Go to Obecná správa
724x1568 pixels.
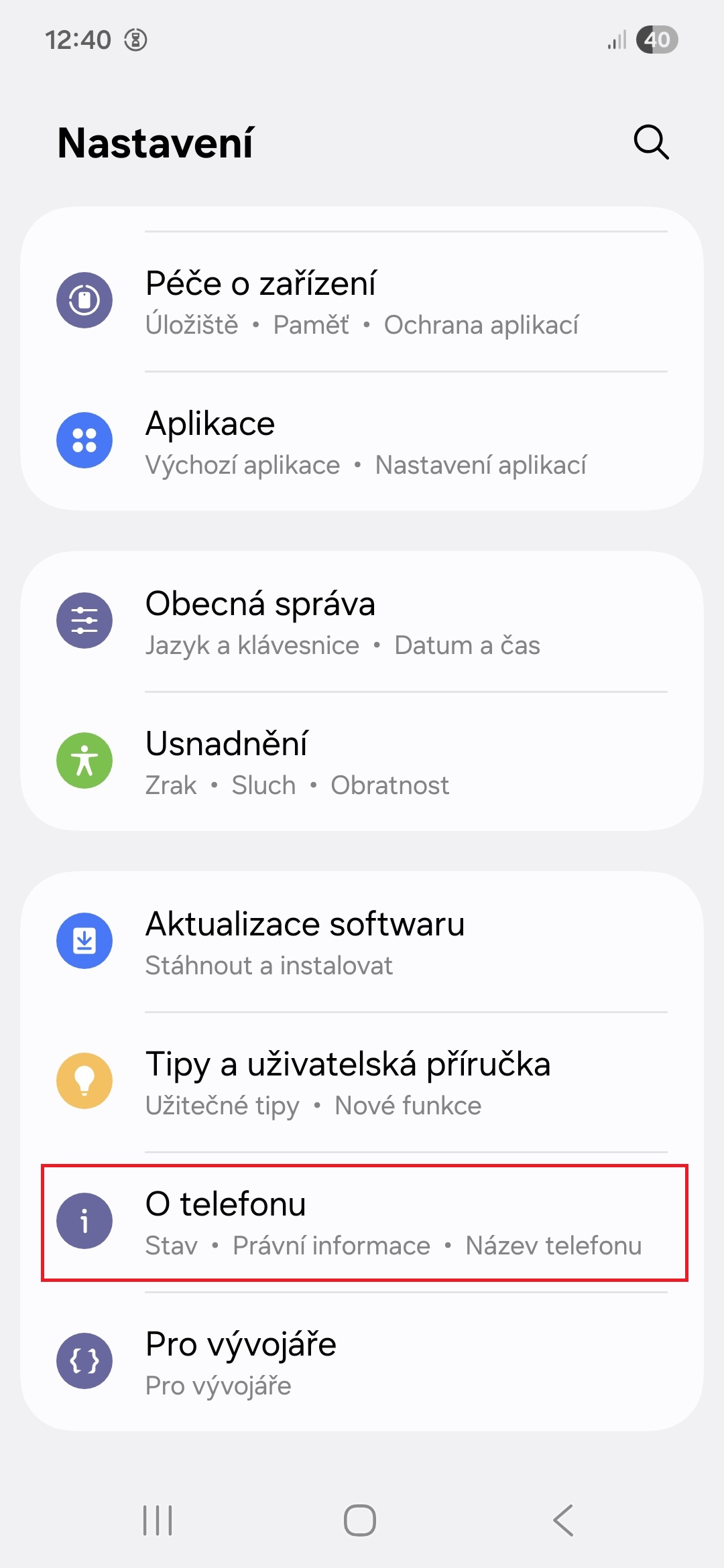click(x=362, y=622)
